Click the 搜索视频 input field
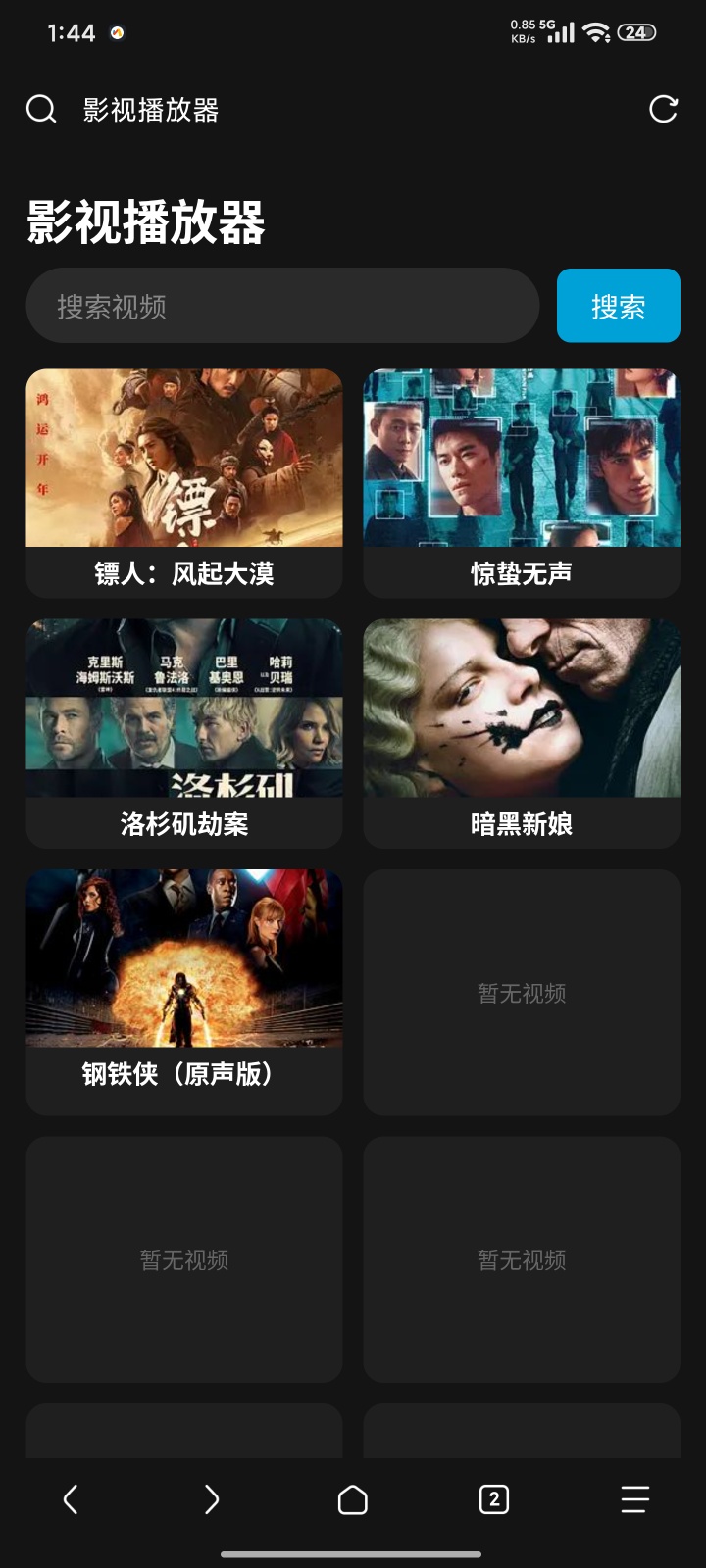The image size is (706, 1568). tap(282, 306)
